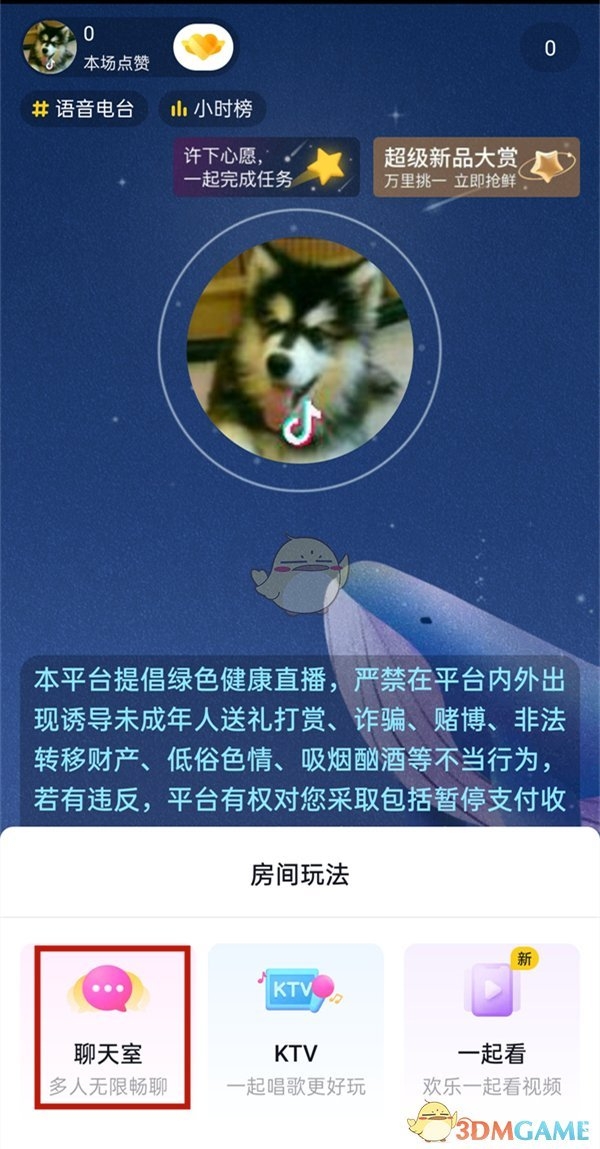Select the 聊天室 room mode

click(x=110, y=1024)
